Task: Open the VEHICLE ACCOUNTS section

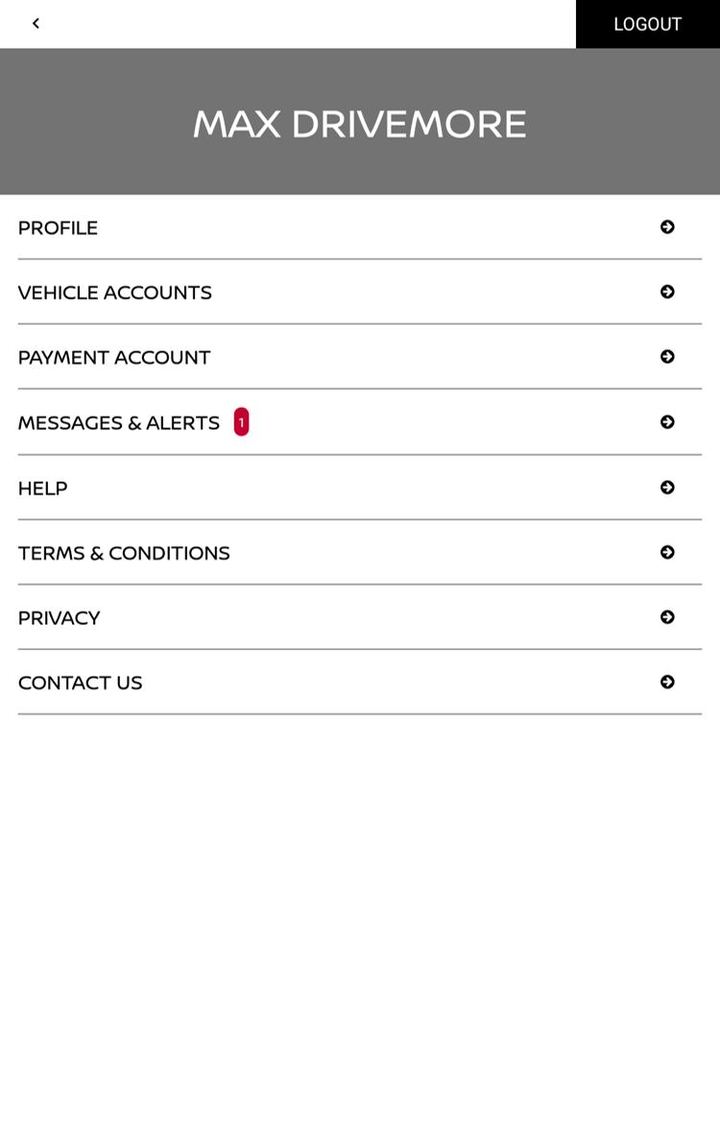Action: click(114, 293)
